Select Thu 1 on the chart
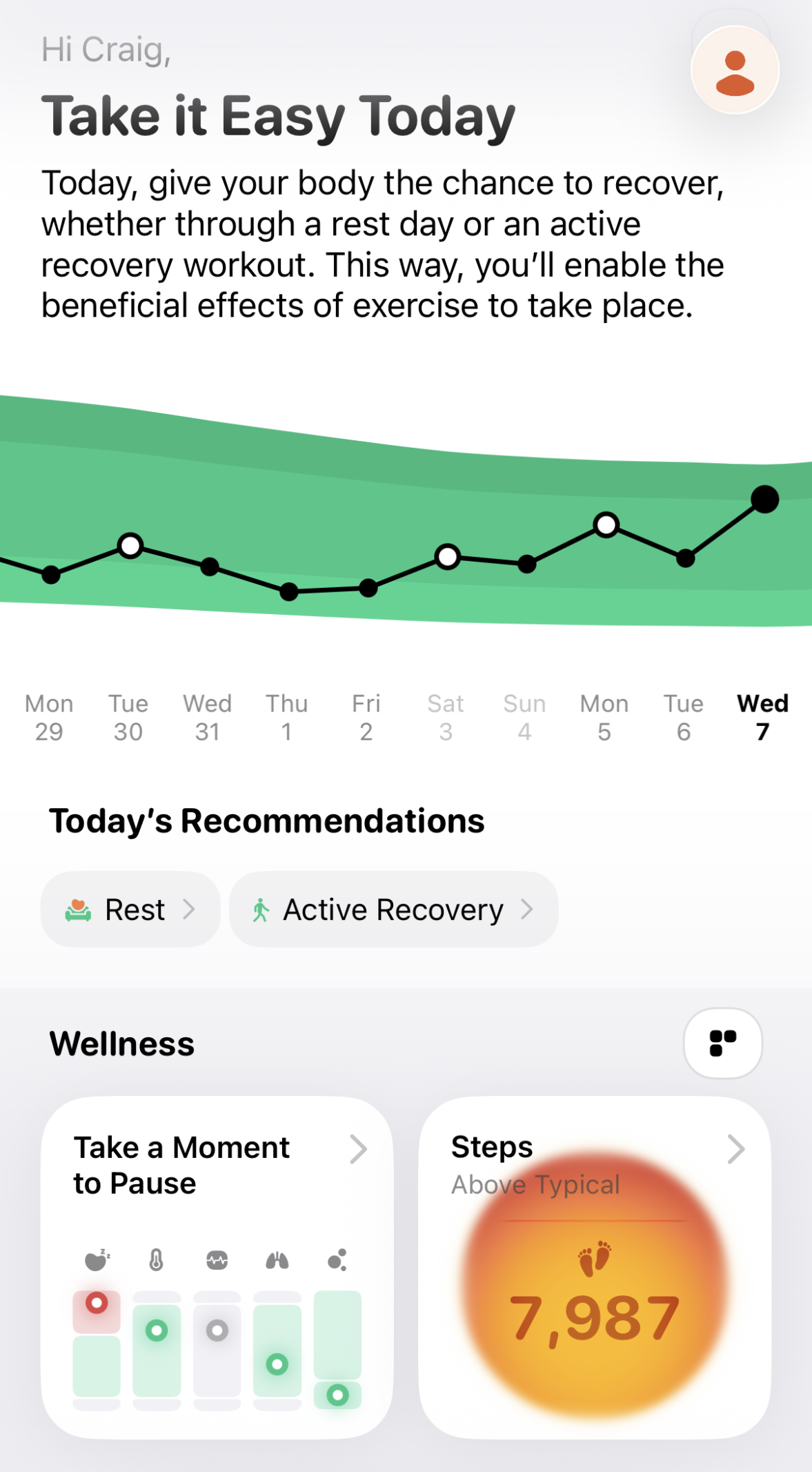Image resolution: width=812 pixels, height=1472 pixels. pyautogui.click(x=287, y=717)
